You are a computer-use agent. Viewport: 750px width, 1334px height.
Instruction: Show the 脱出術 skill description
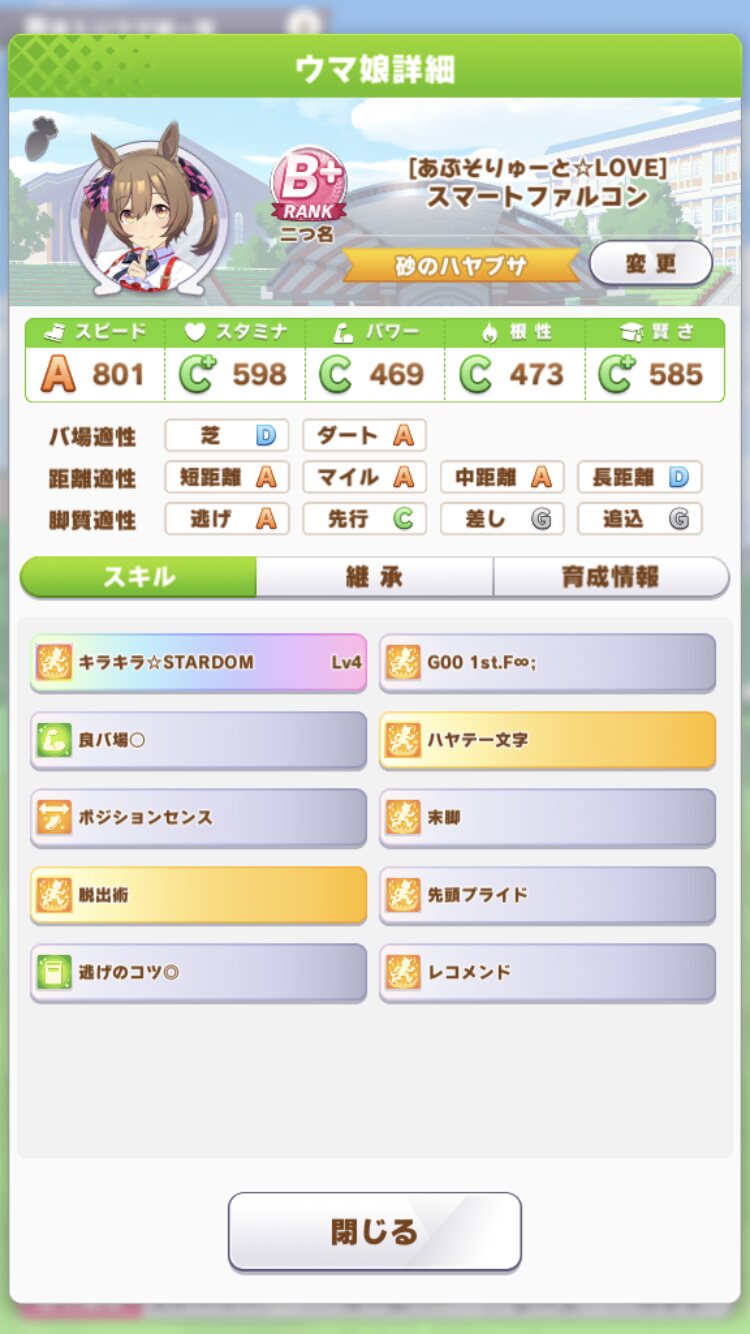(198, 895)
